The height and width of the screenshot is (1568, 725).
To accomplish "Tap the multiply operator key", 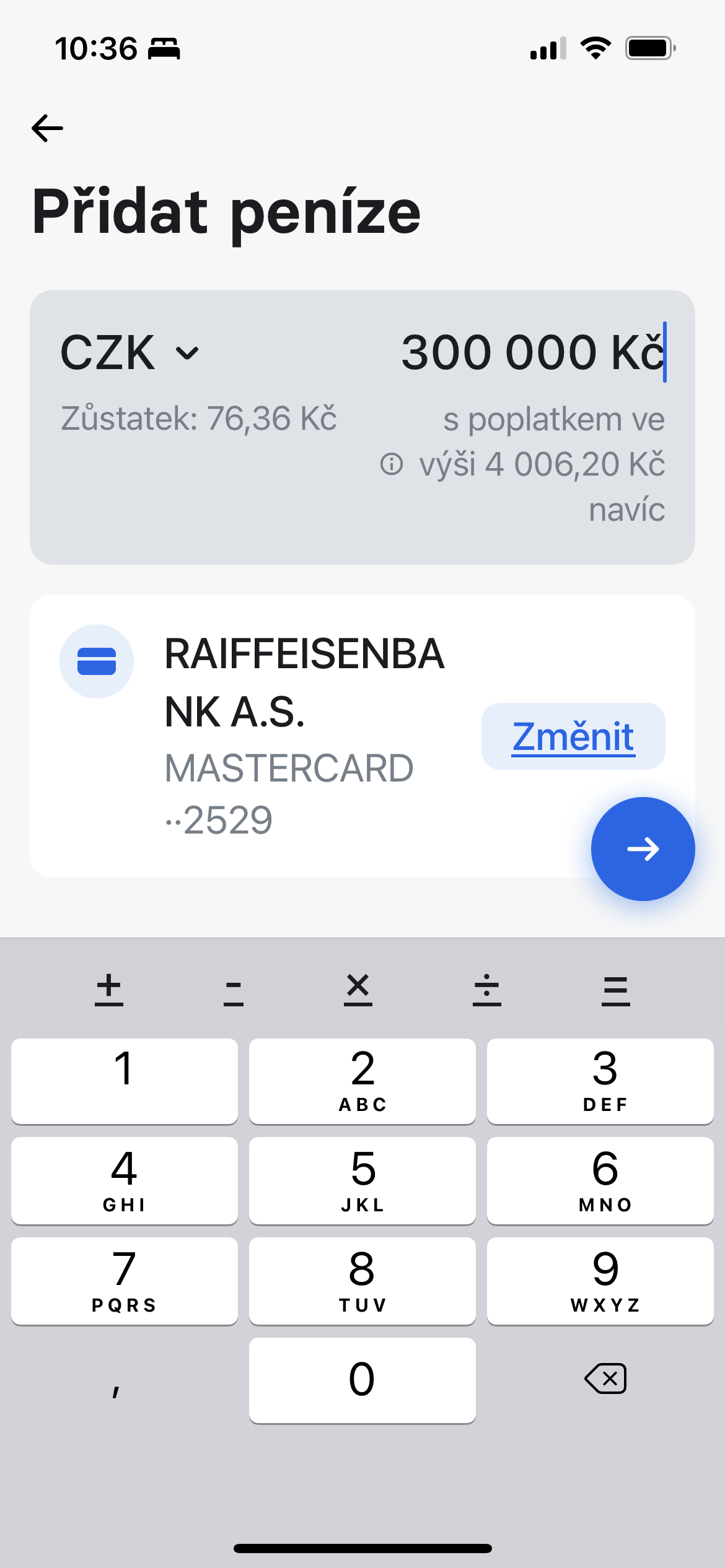I will (358, 989).
